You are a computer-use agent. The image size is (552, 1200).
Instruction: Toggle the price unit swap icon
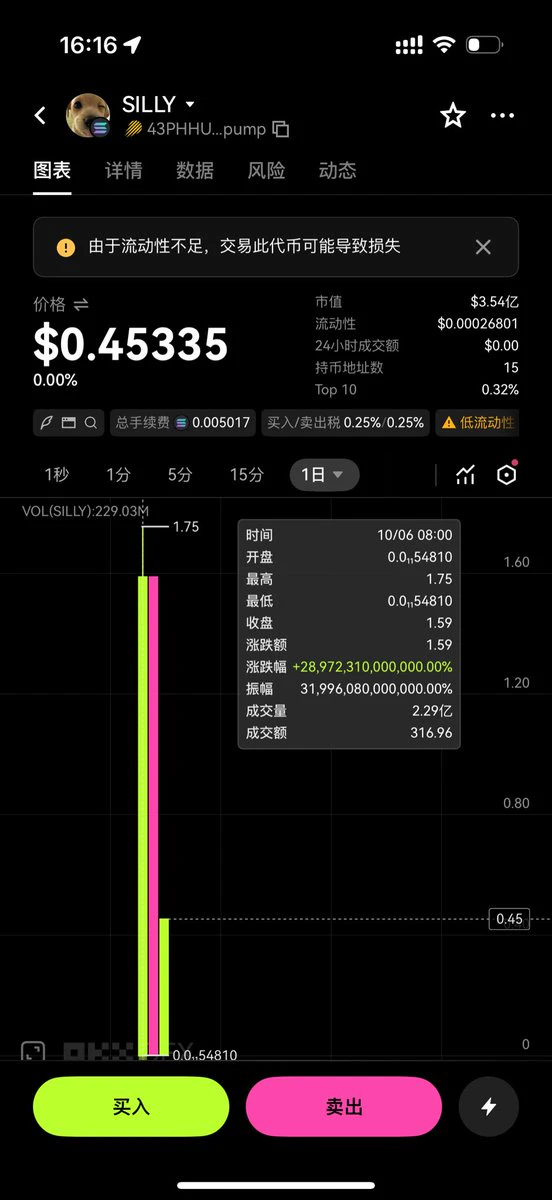tap(81, 304)
